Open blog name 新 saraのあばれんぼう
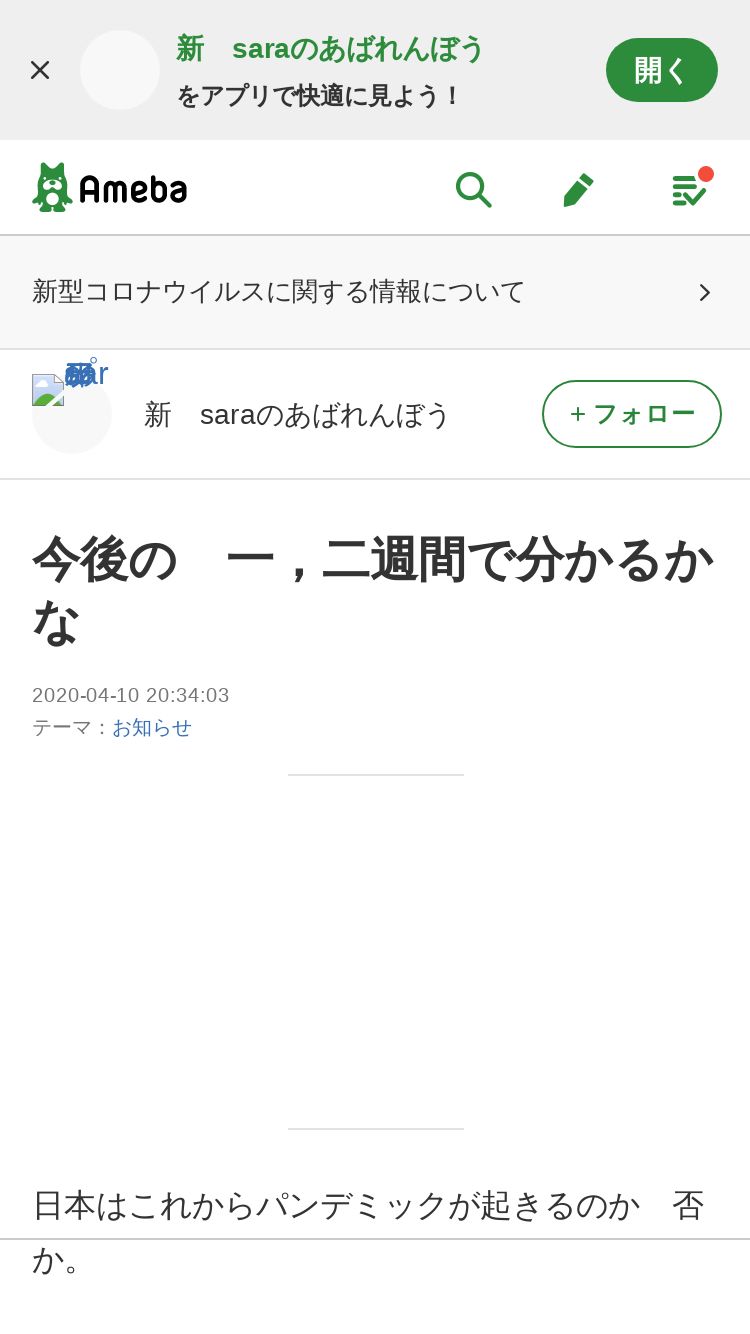Viewport: 750px width, 1334px height. [x=297, y=414]
